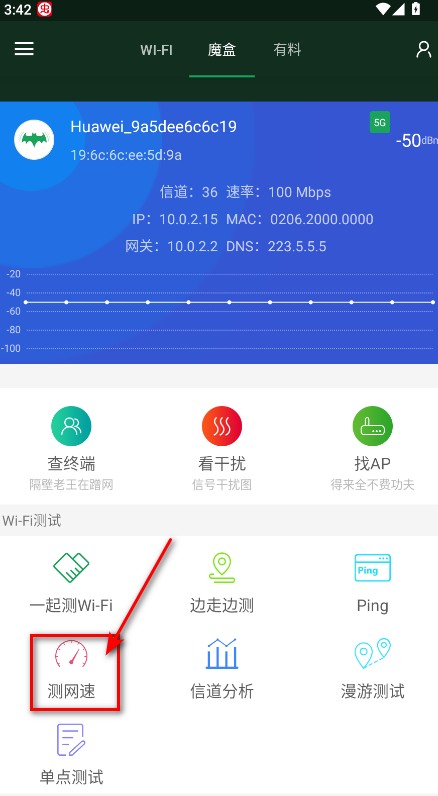Open 看干扰 signal interference chart

coord(222,448)
